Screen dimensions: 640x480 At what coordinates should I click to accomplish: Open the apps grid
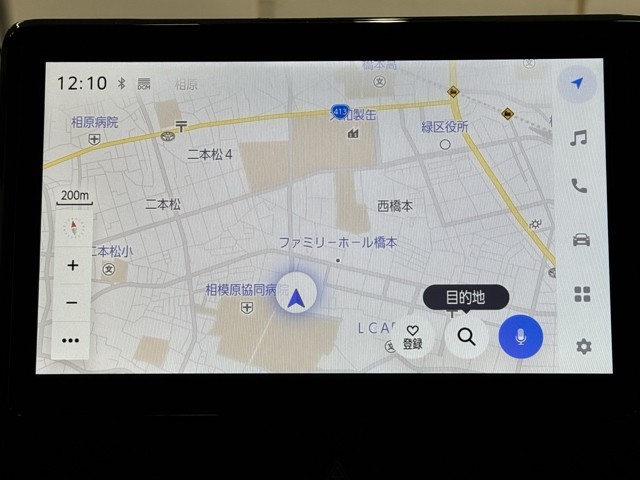(x=581, y=294)
